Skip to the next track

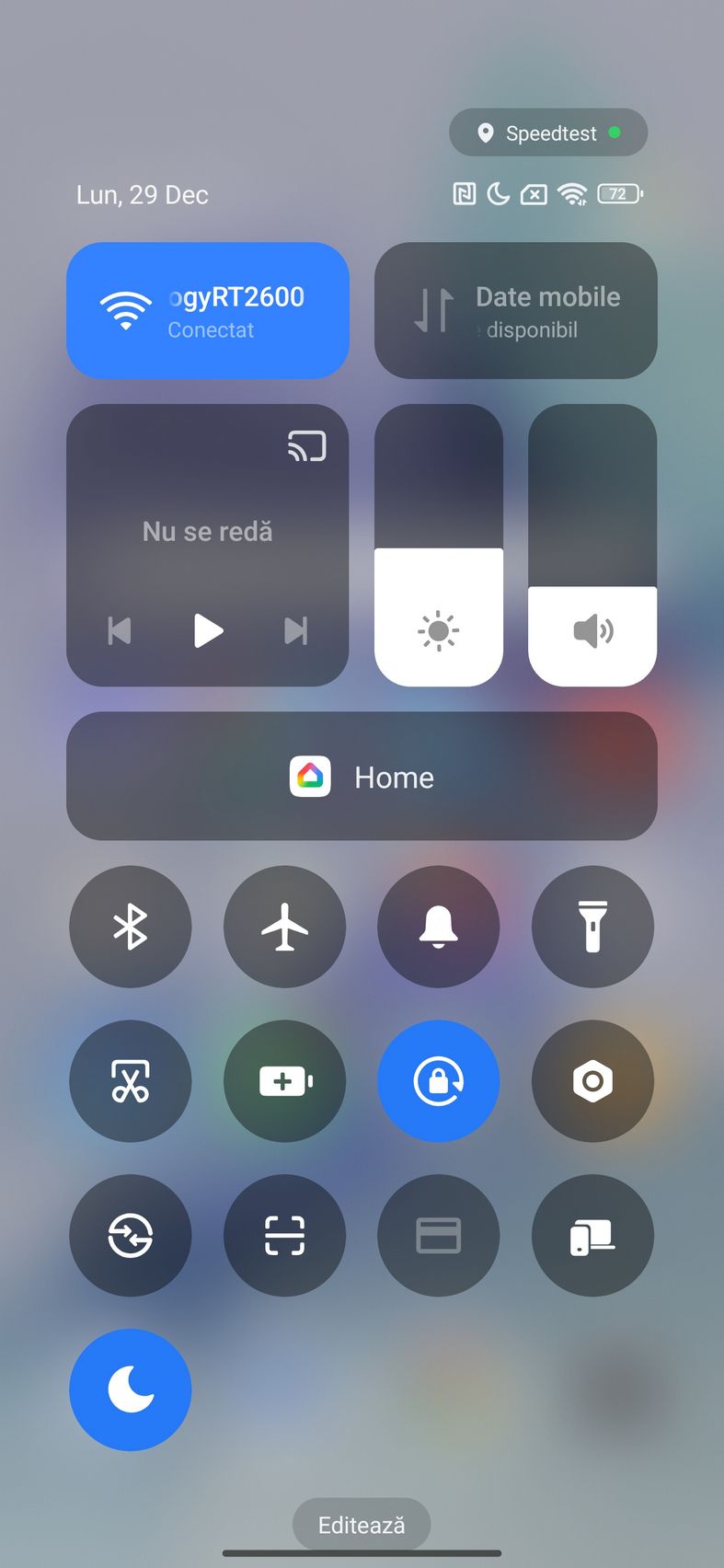295,631
